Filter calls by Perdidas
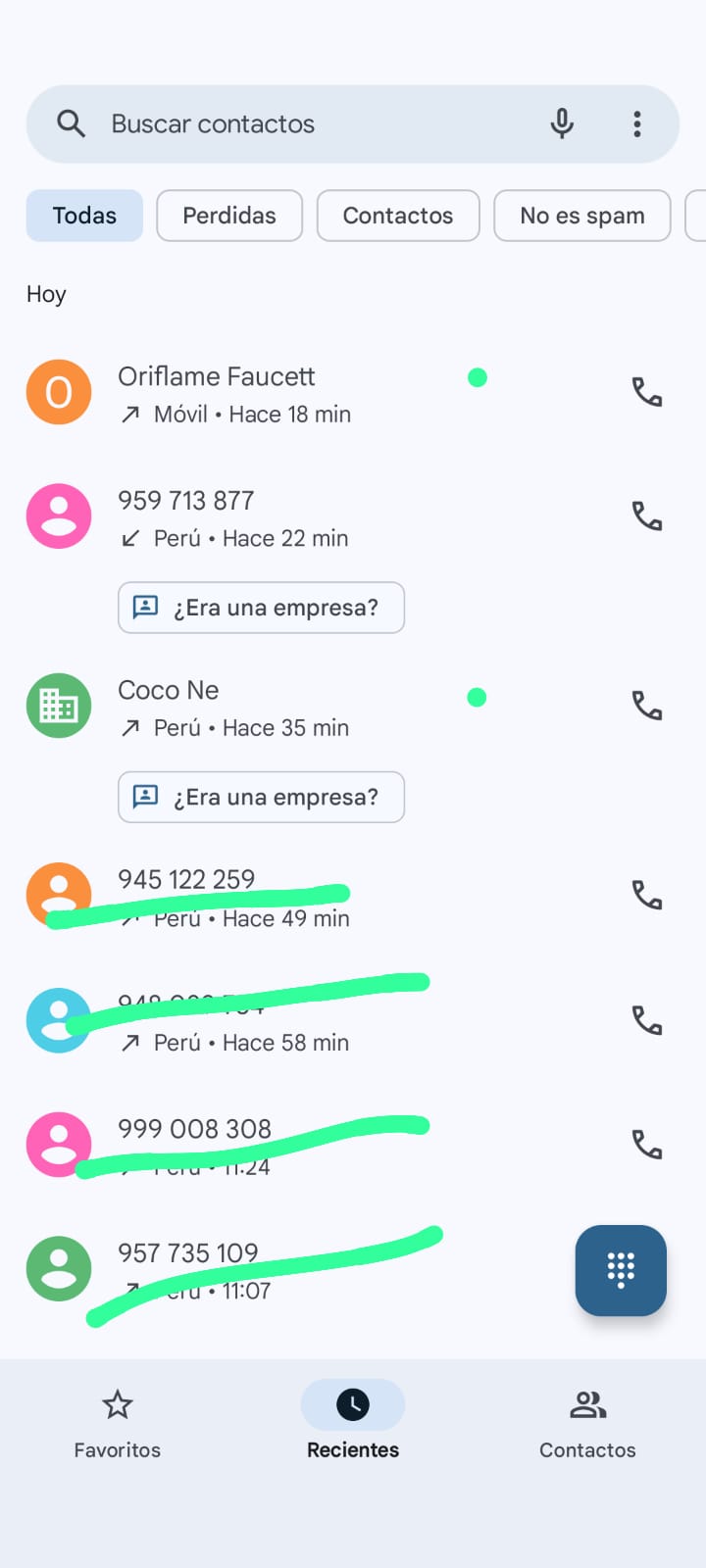Screen dimensions: 706x1568 (229, 216)
